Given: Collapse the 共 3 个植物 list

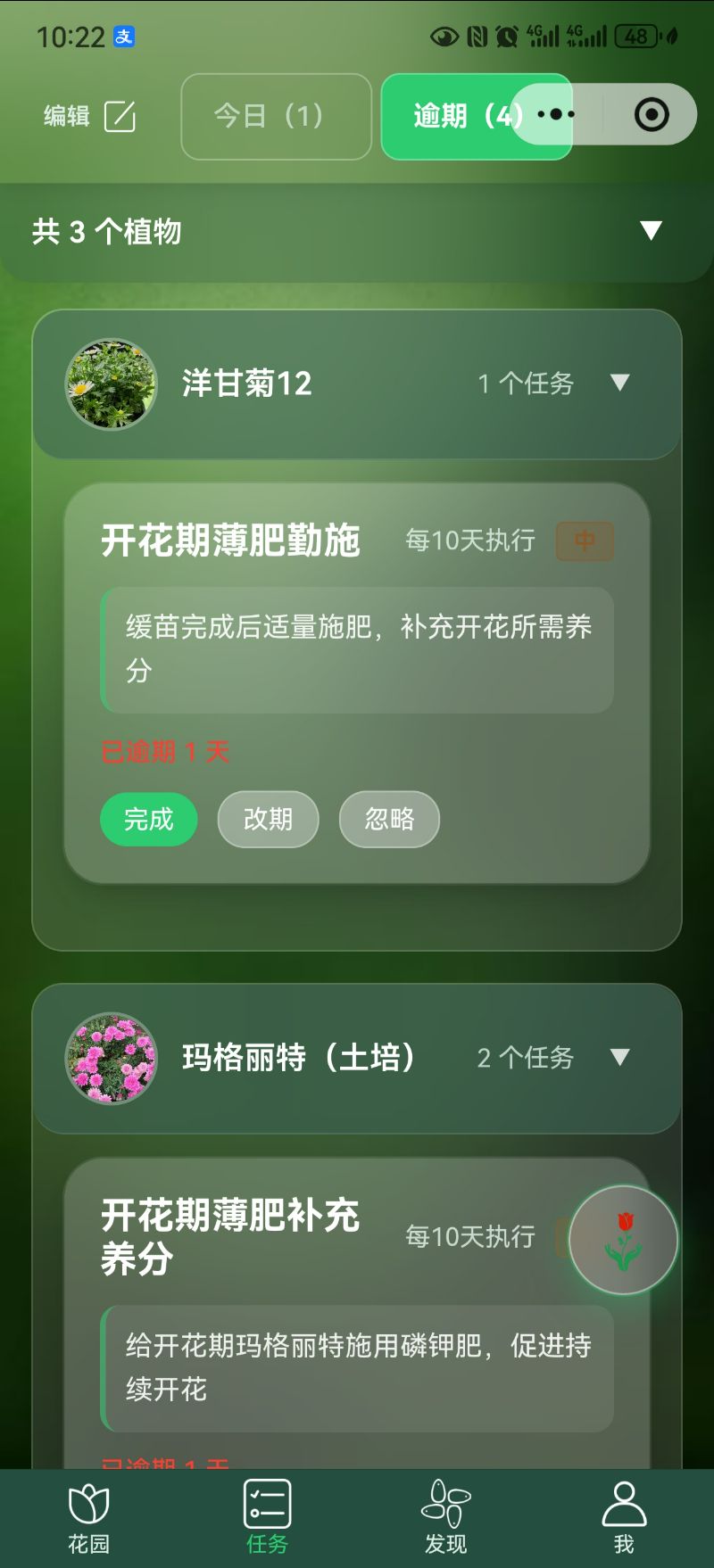Looking at the screenshot, I should (x=652, y=231).
